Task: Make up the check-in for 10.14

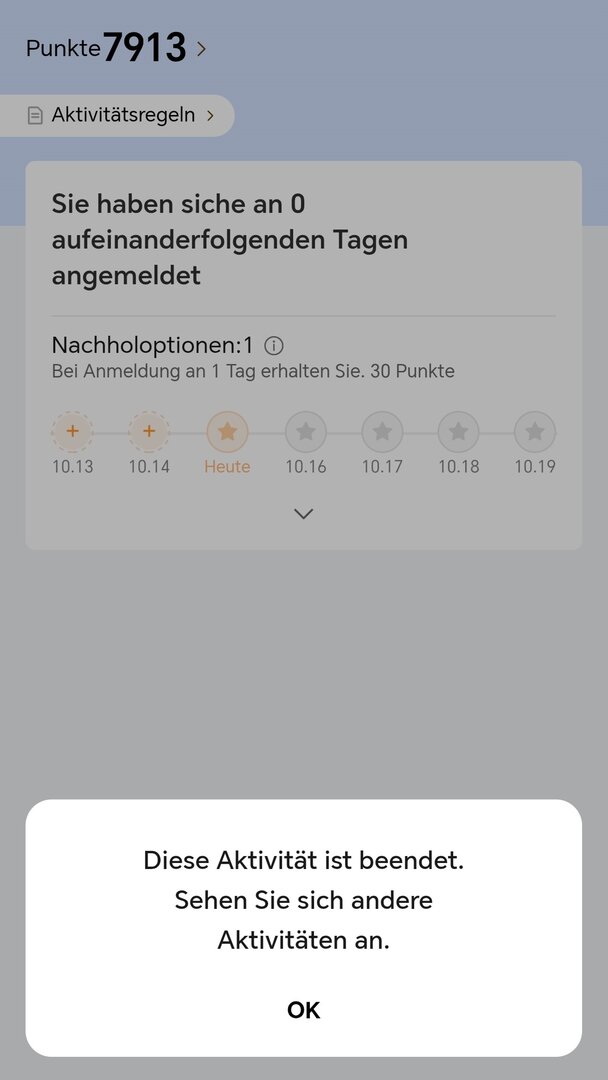Action: coord(149,432)
